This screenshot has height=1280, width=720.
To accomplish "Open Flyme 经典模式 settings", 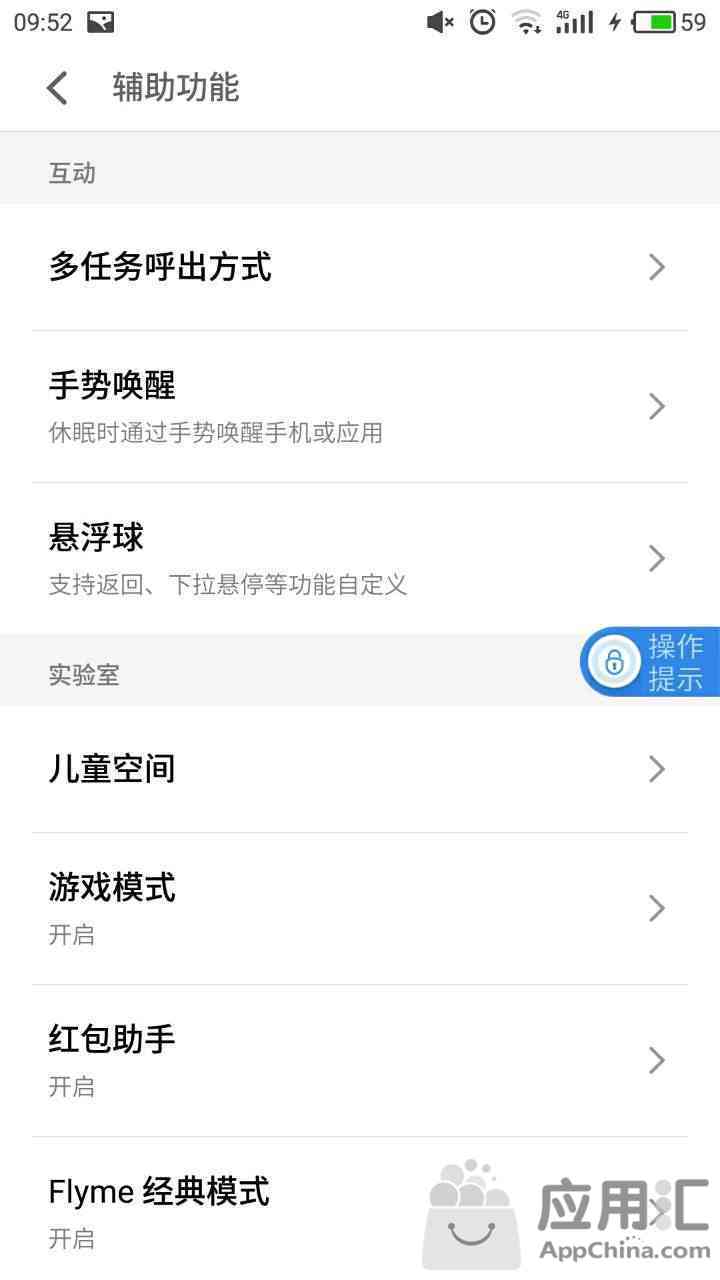I will coord(360,1209).
